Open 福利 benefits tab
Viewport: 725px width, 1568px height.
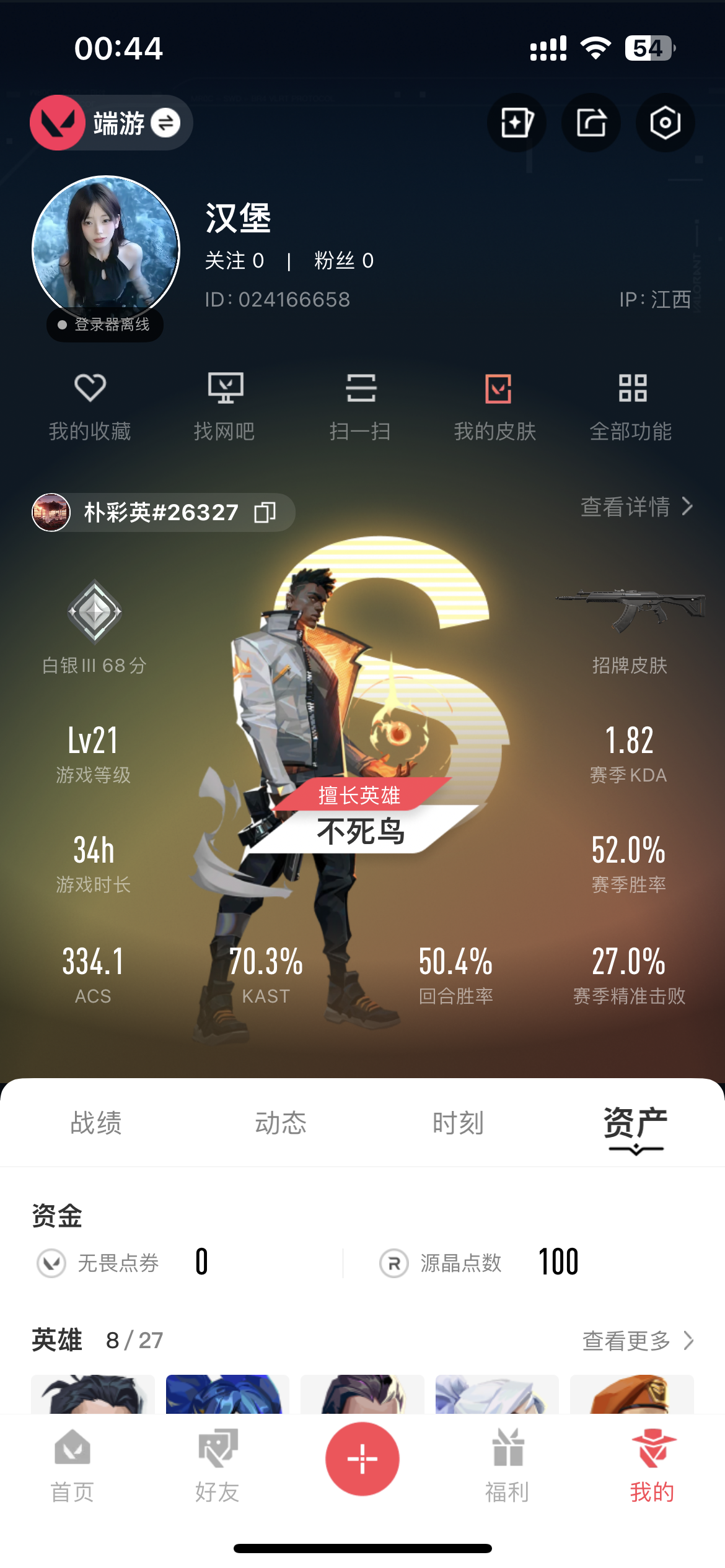tap(507, 1465)
